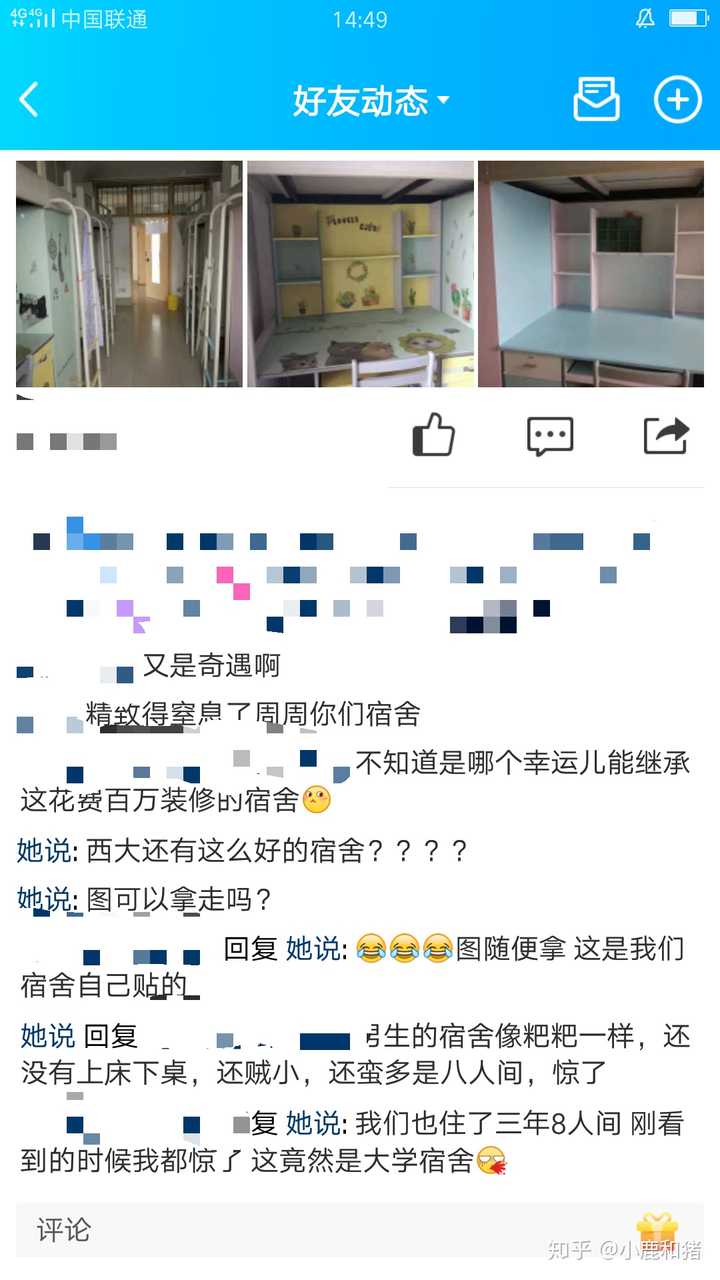Open 她说 profile on 西大 comment
The width and height of the screenshot is (720, 1280).
tap(44, 851)
